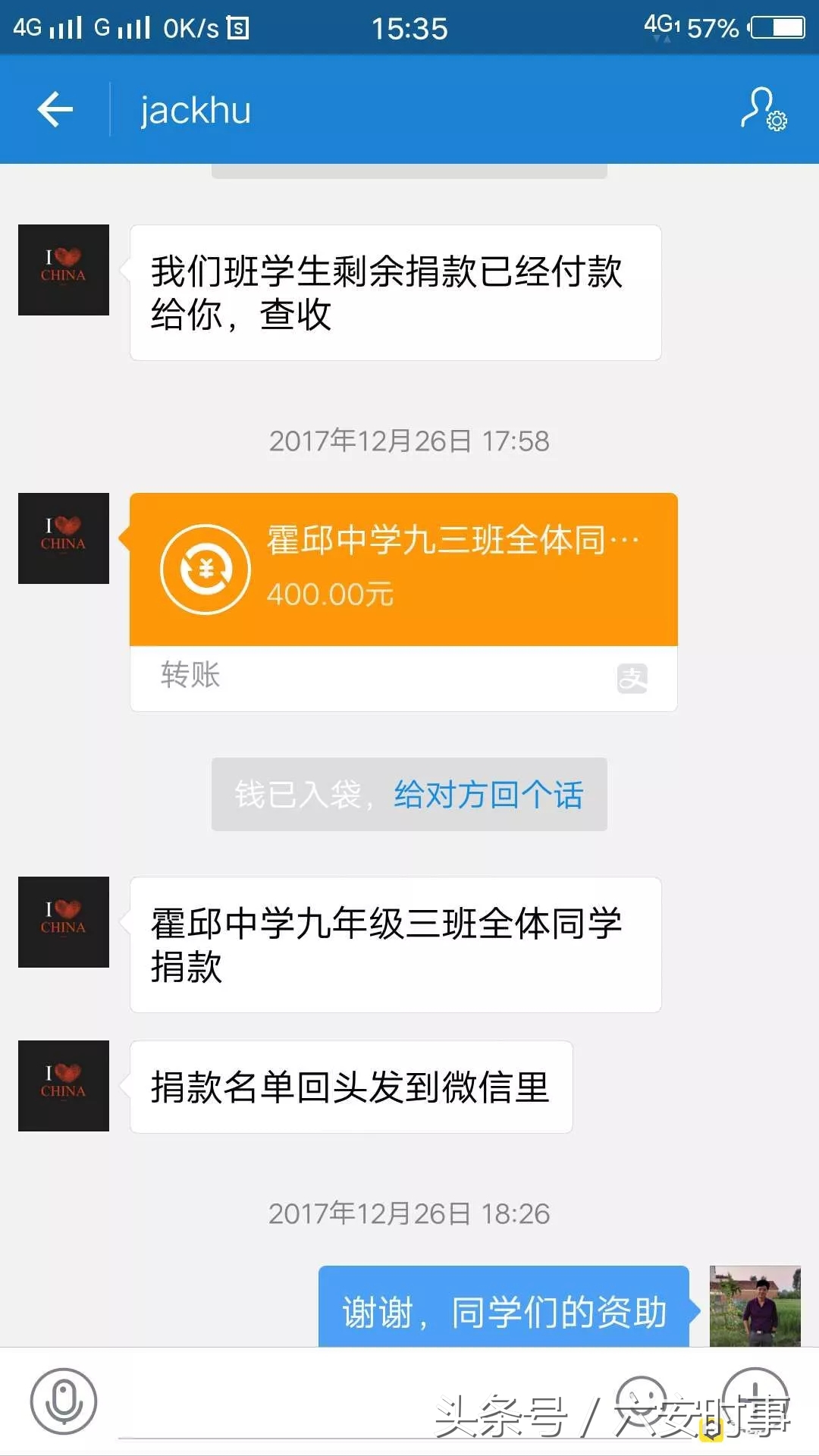819x1456 pixels.
Task: Tap the back arrow to leave the chat
Action: pyautogui.click(x=55, y=110)
